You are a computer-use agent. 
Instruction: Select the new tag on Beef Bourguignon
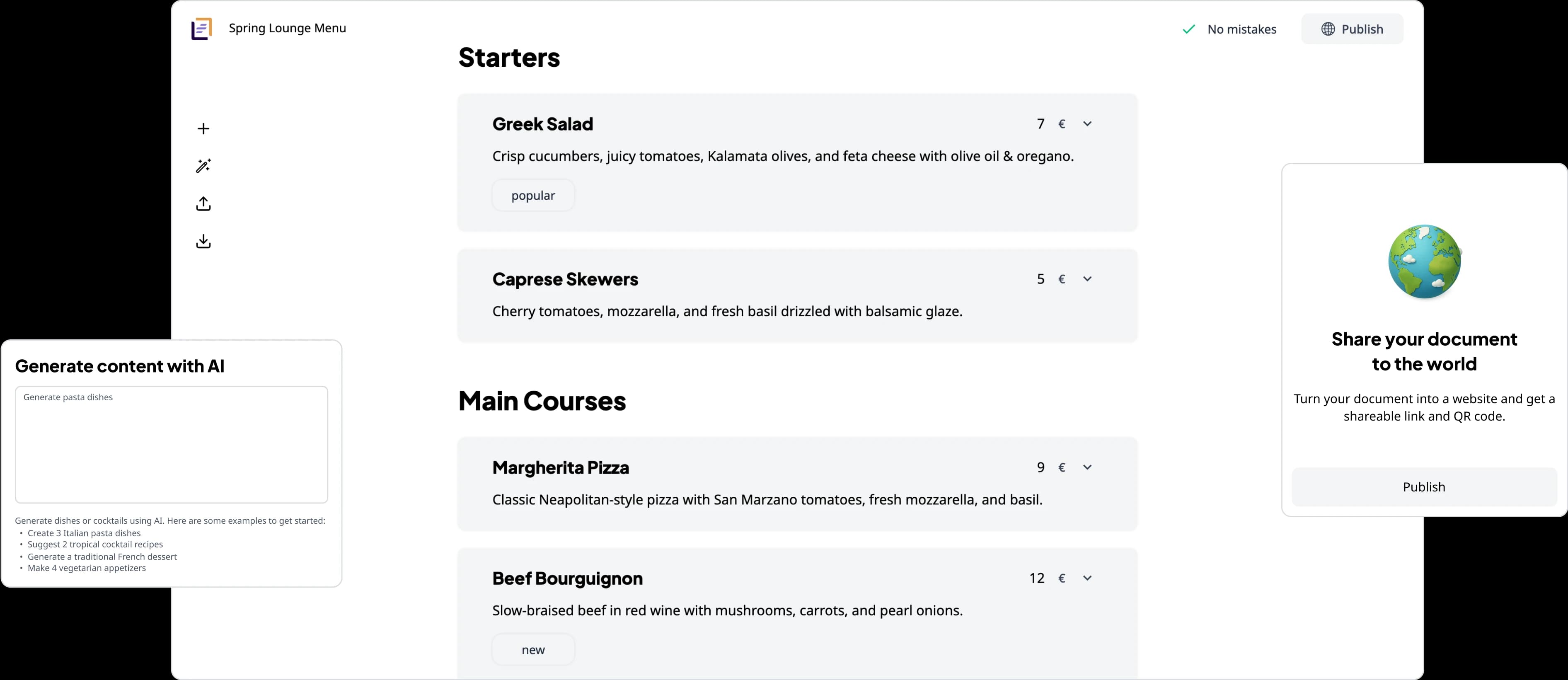tap(533, 650)
